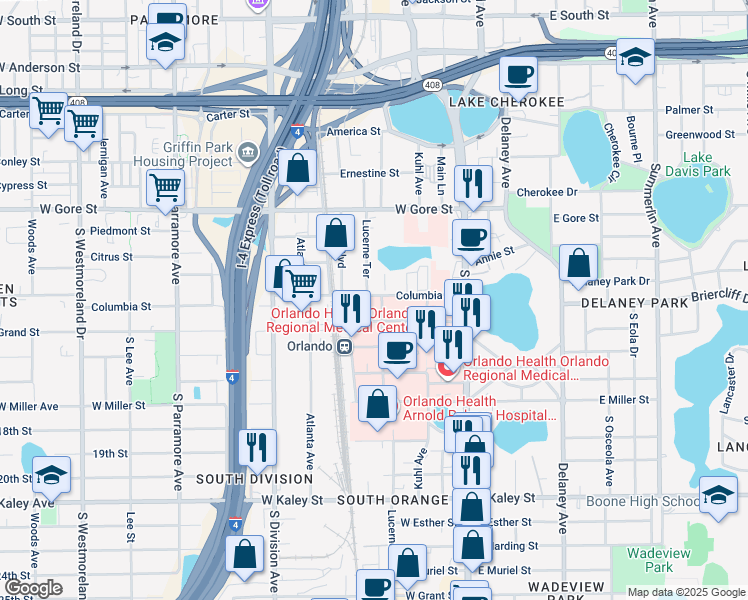
Task: Open shopping marker beside Arnold Palmer Hospital
Action: click(377, 405)
